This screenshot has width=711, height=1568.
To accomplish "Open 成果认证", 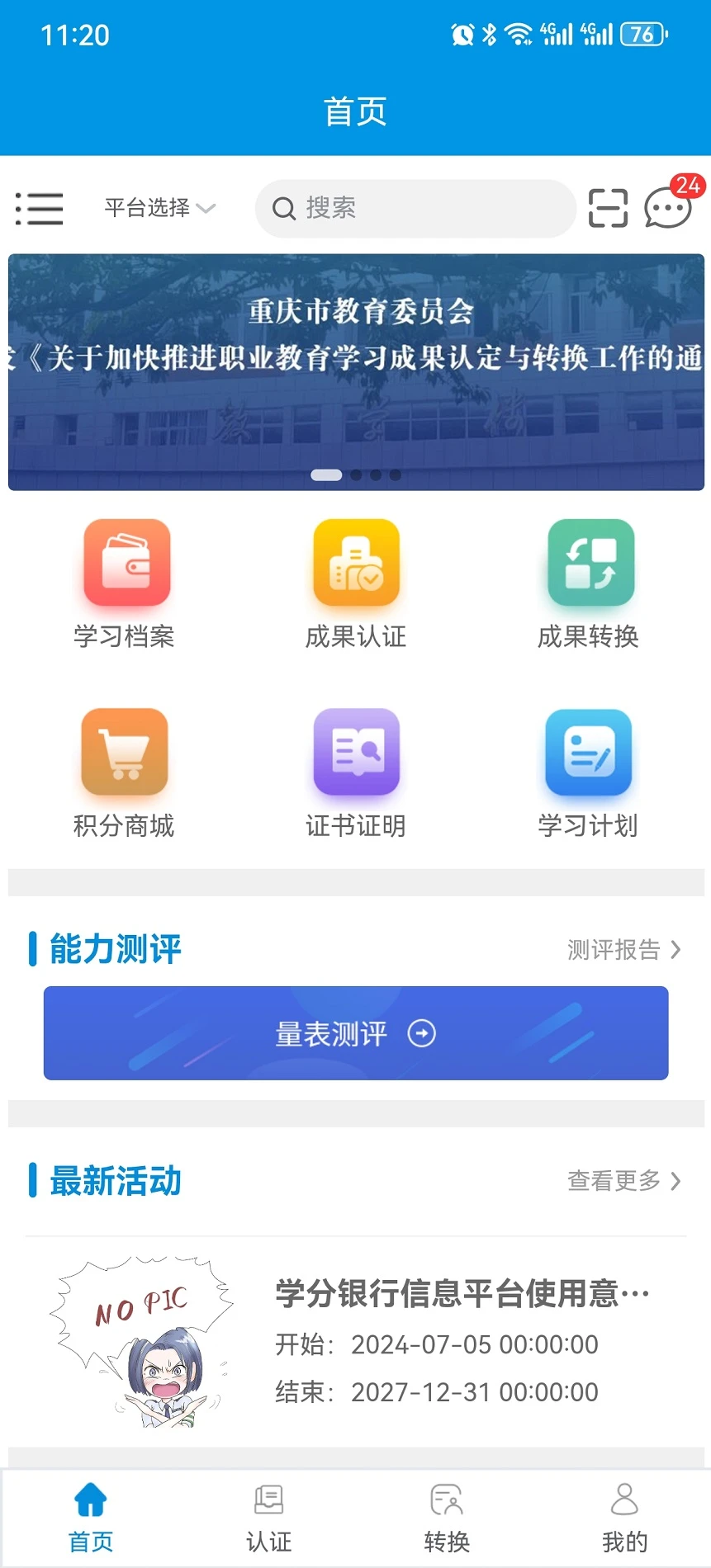I will pos(356,583).
